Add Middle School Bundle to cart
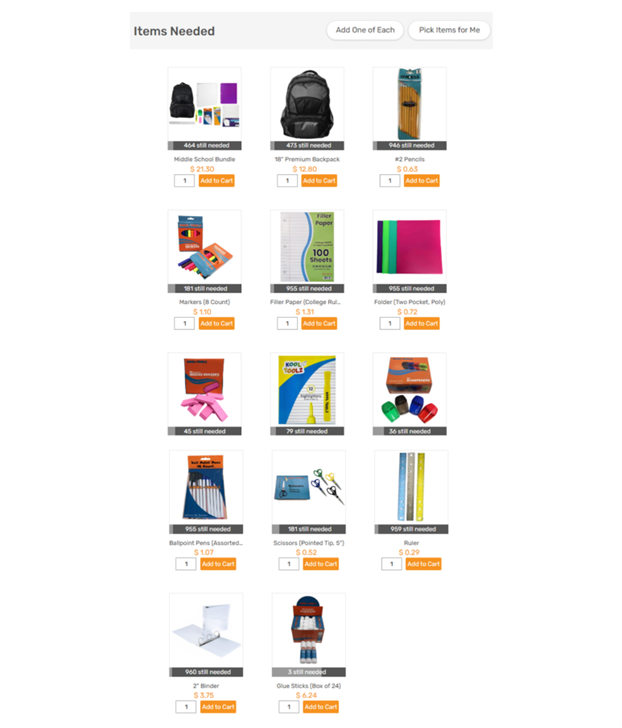 (x=216, y=181)
